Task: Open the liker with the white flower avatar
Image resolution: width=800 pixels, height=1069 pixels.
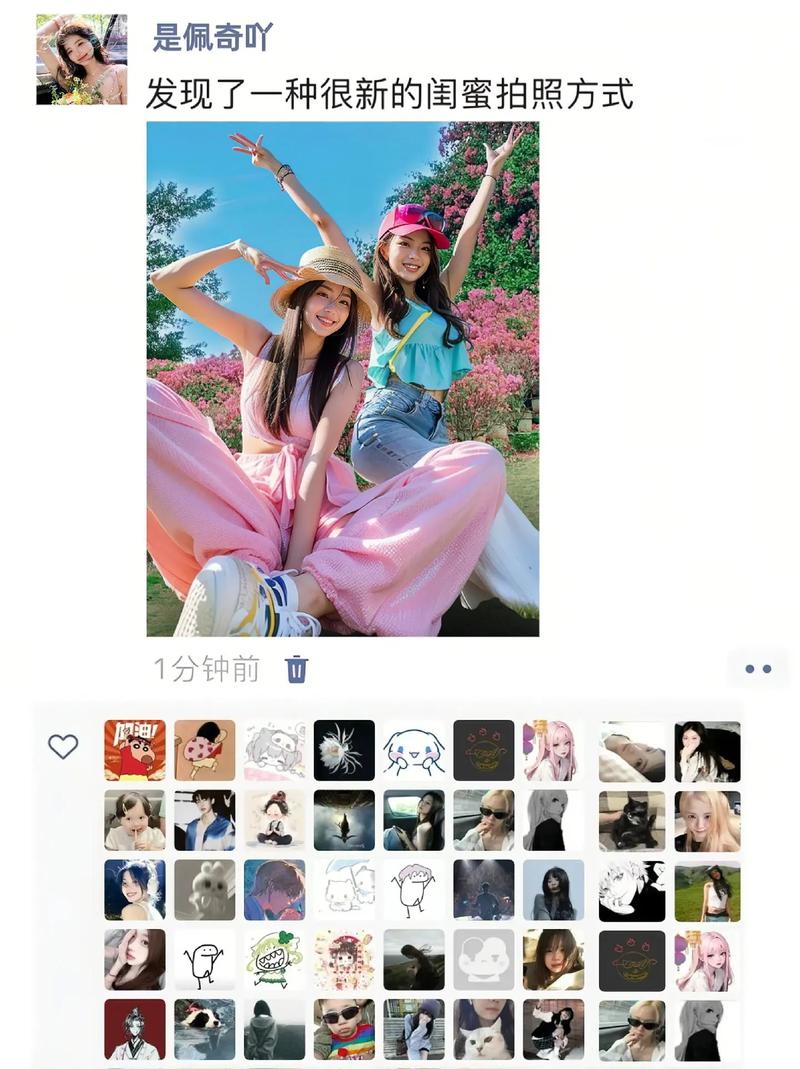Action: pyautogui.click(x=344, y=750)
